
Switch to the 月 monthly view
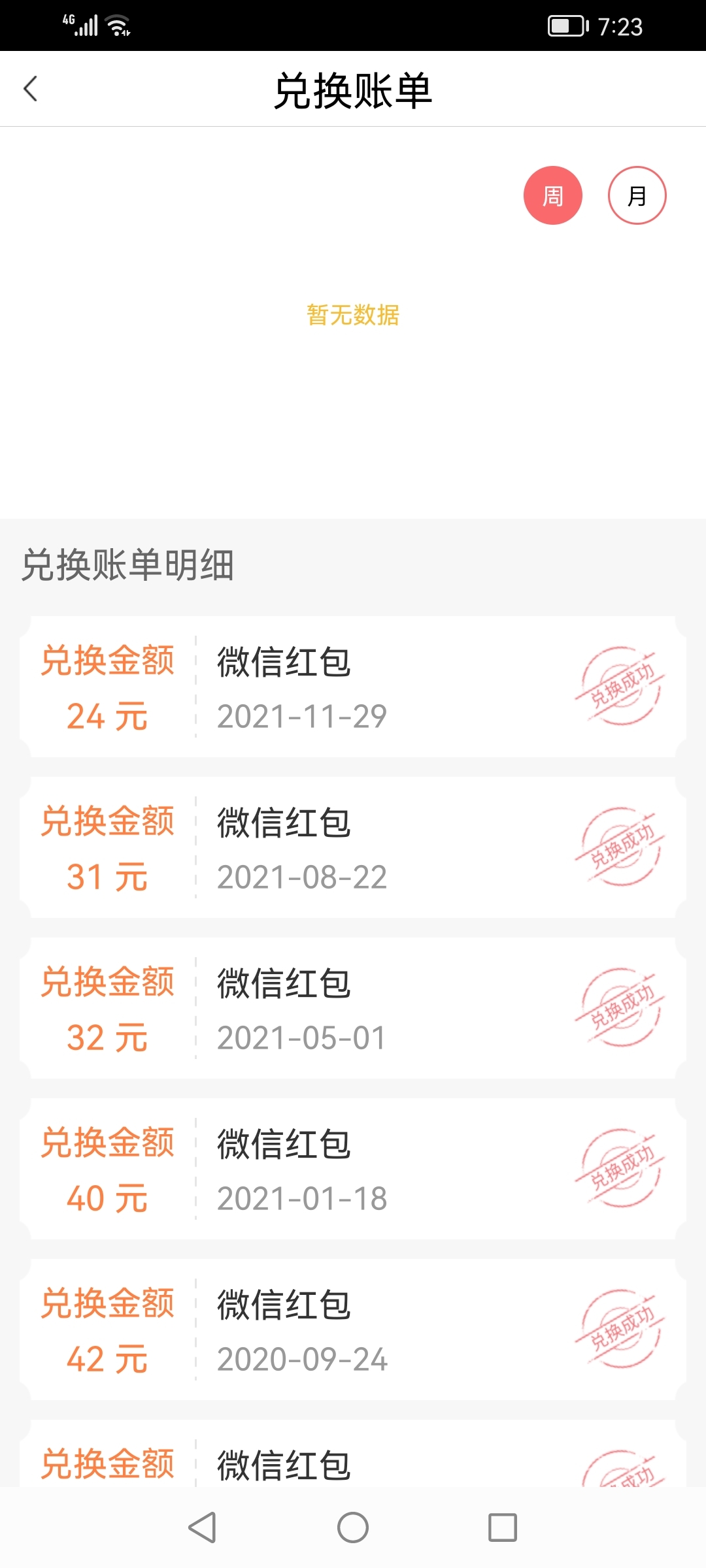point(637,195)
